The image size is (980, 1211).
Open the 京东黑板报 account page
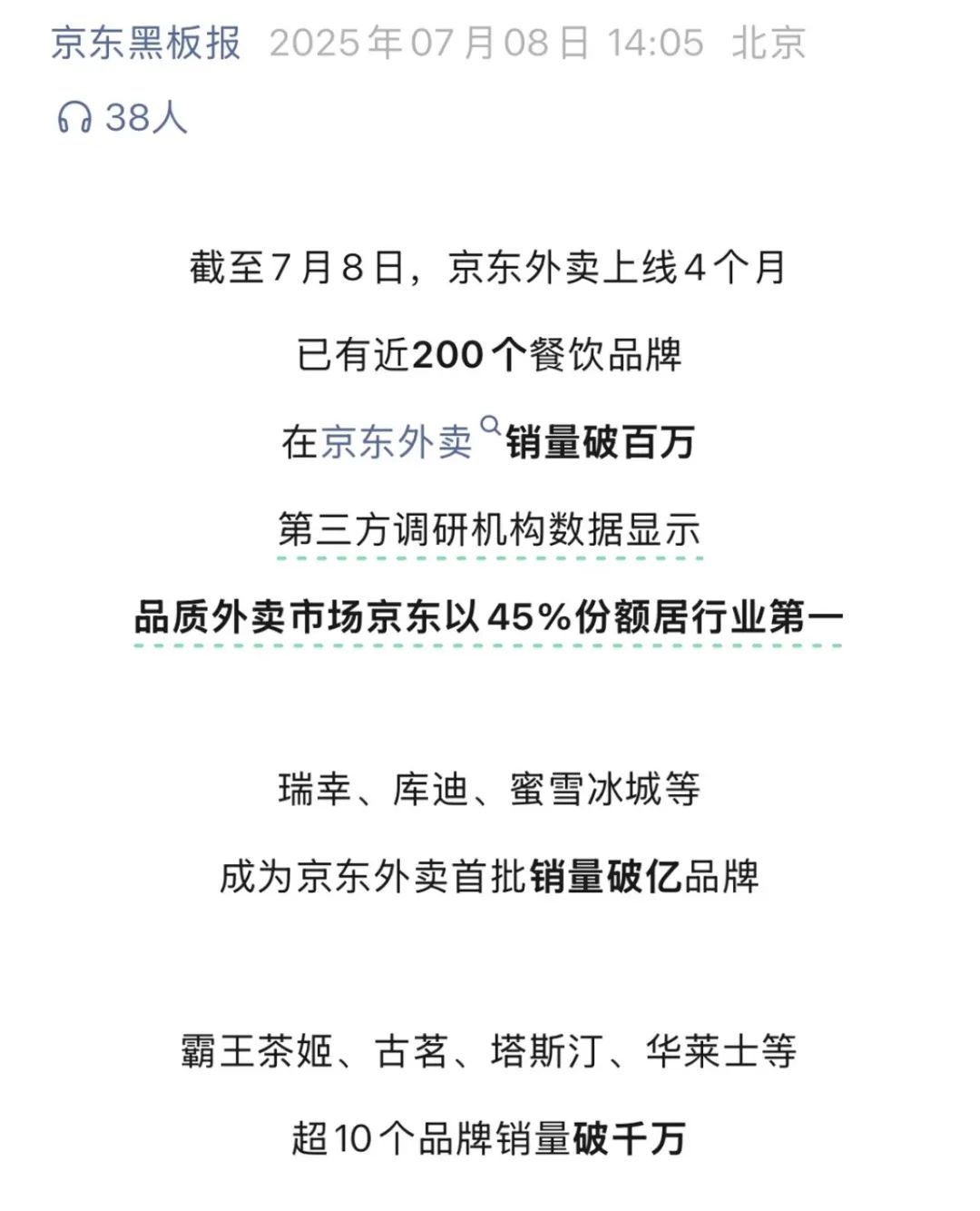[x=145, y=43]
